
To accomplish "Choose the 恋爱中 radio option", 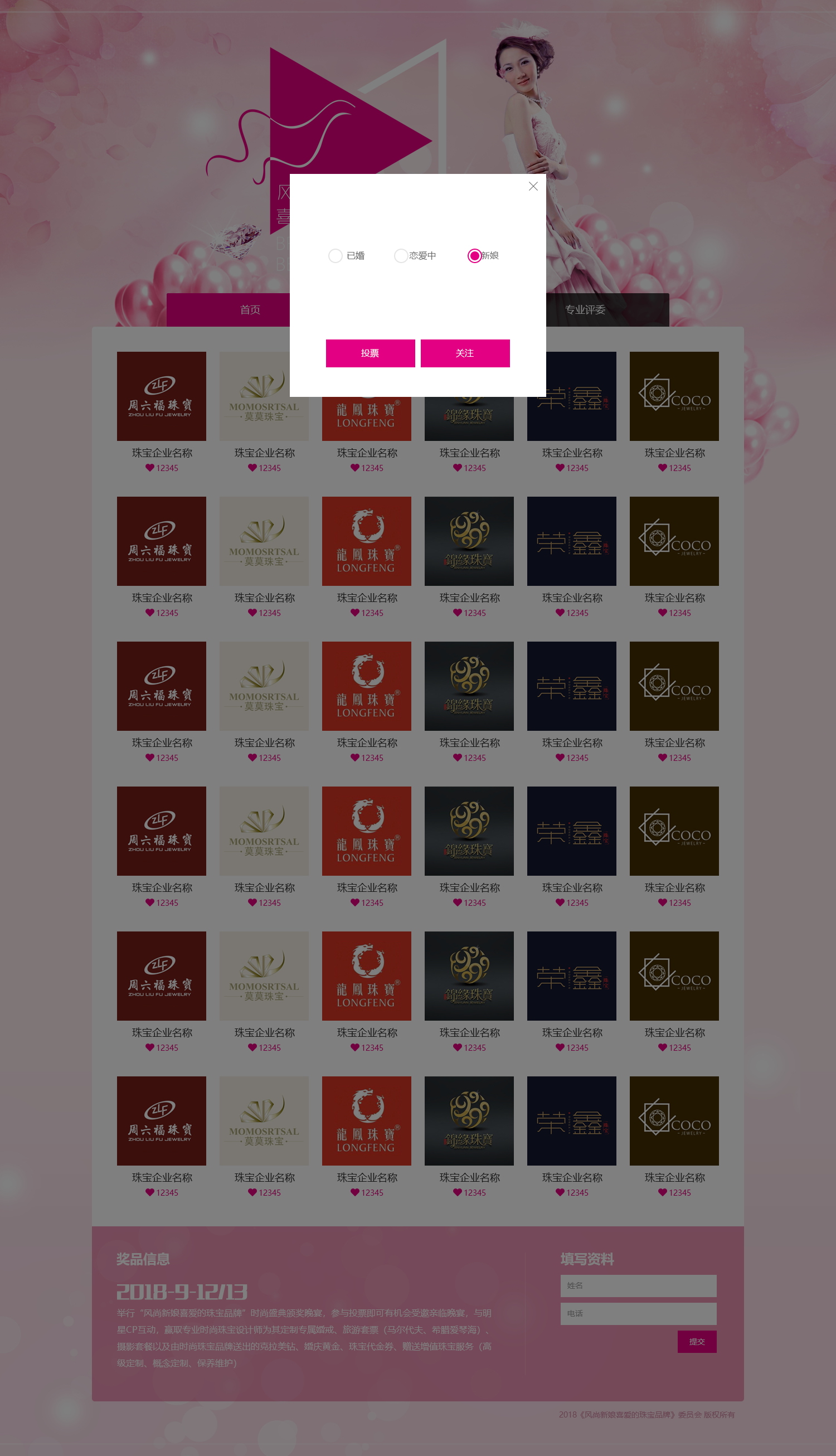I will (401, 255).
